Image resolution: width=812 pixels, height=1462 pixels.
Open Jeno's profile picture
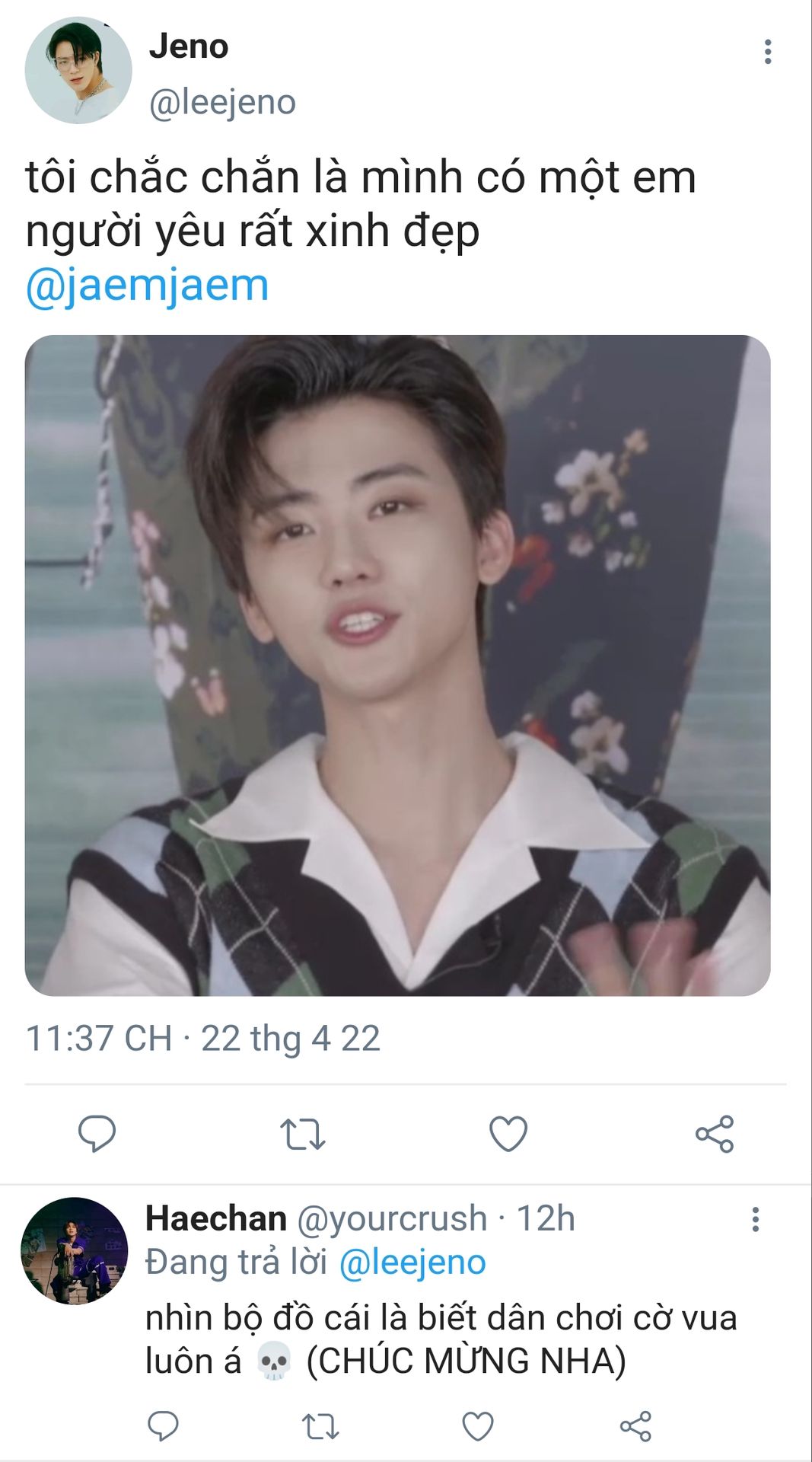coord(78,70)
